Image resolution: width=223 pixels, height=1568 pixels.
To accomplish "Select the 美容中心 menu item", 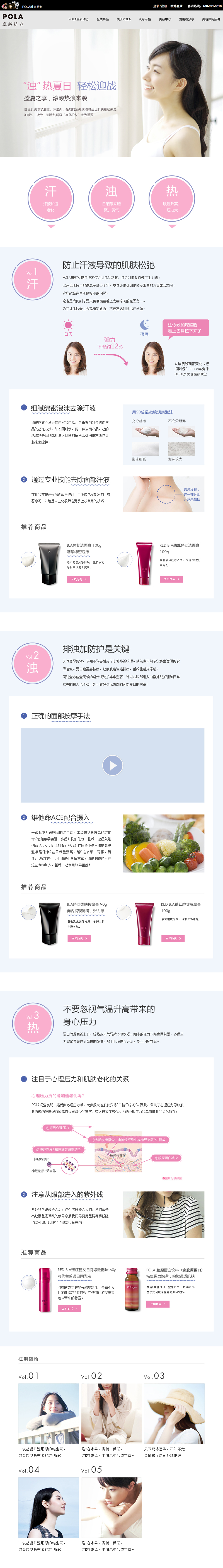I will (x=165, y=19).
